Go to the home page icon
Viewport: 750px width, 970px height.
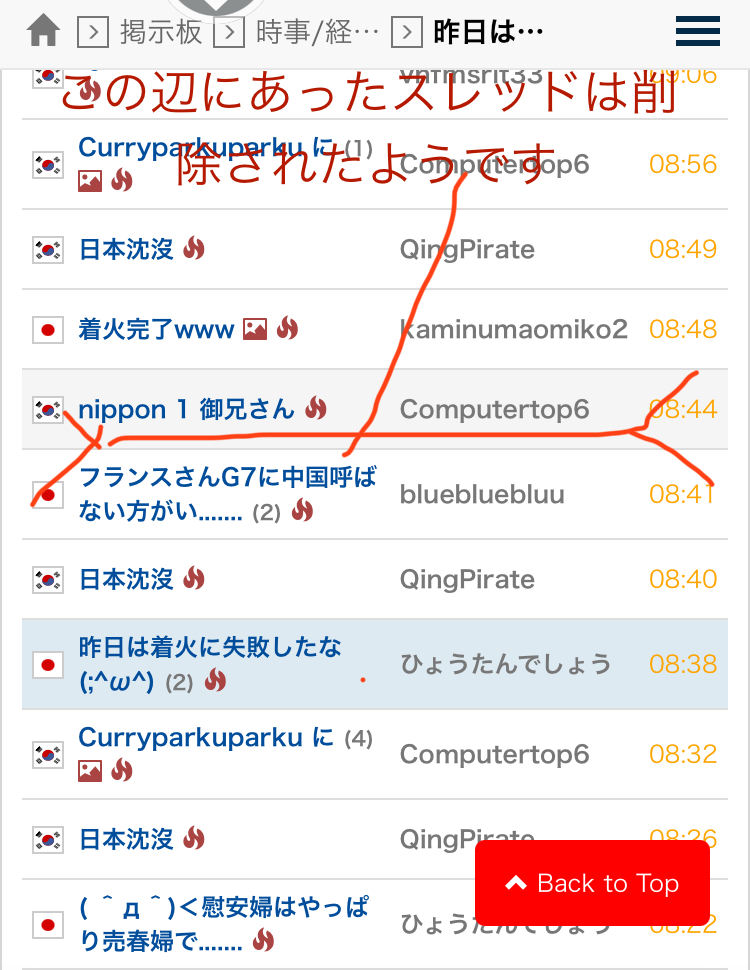pos(42,32)
